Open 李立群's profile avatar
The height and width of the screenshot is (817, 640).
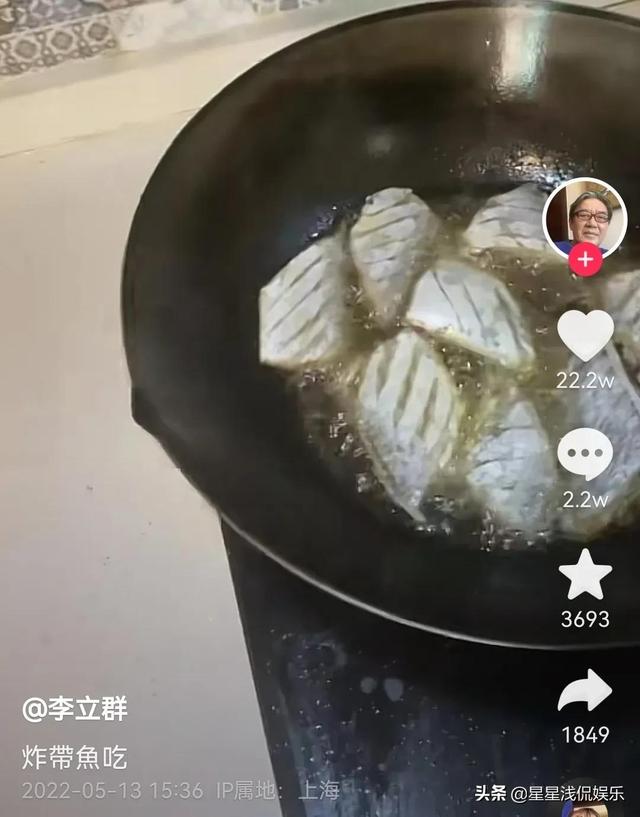[x=584, y=218]
